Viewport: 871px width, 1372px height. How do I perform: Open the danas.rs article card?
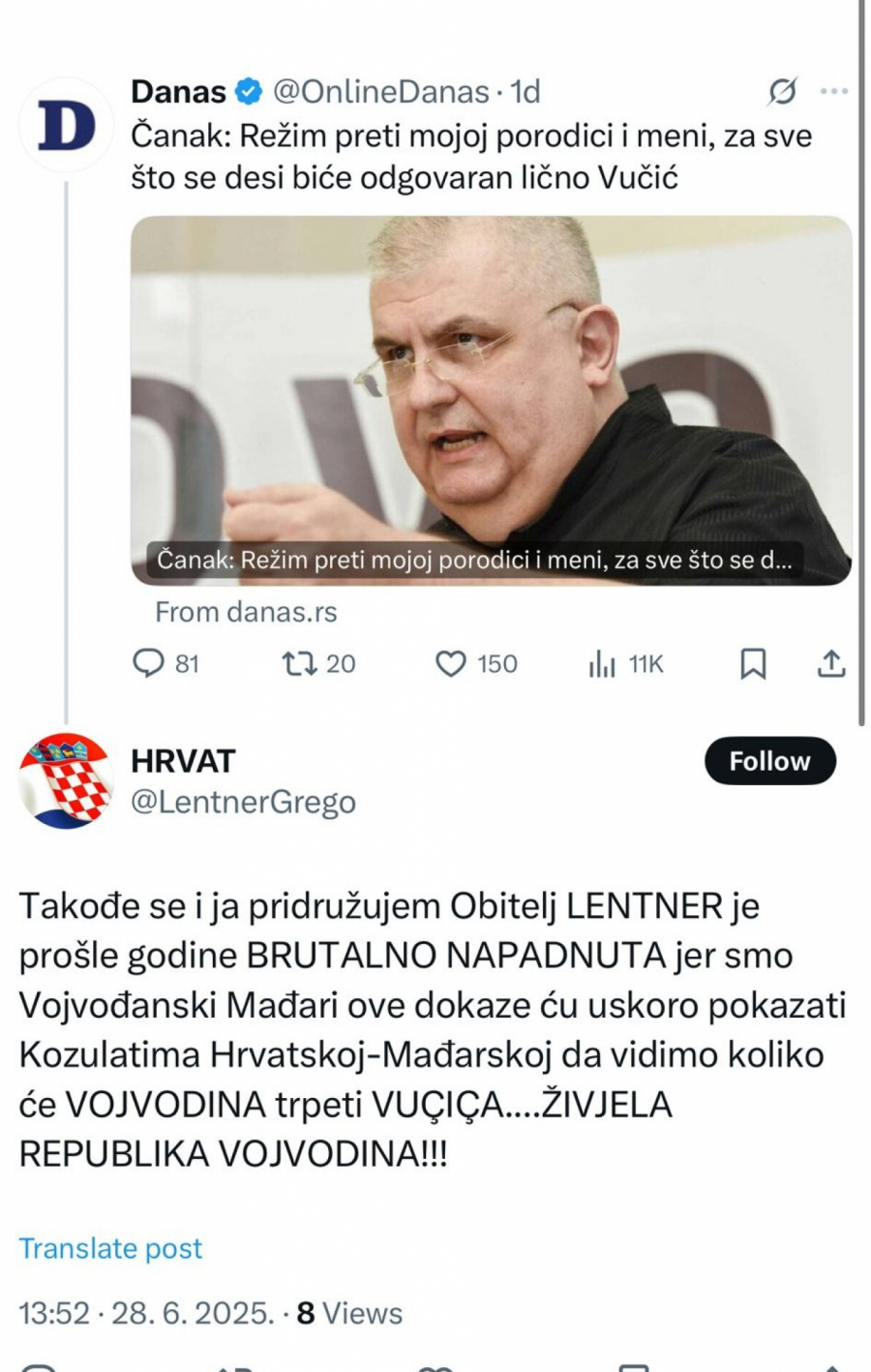point(492,400)
